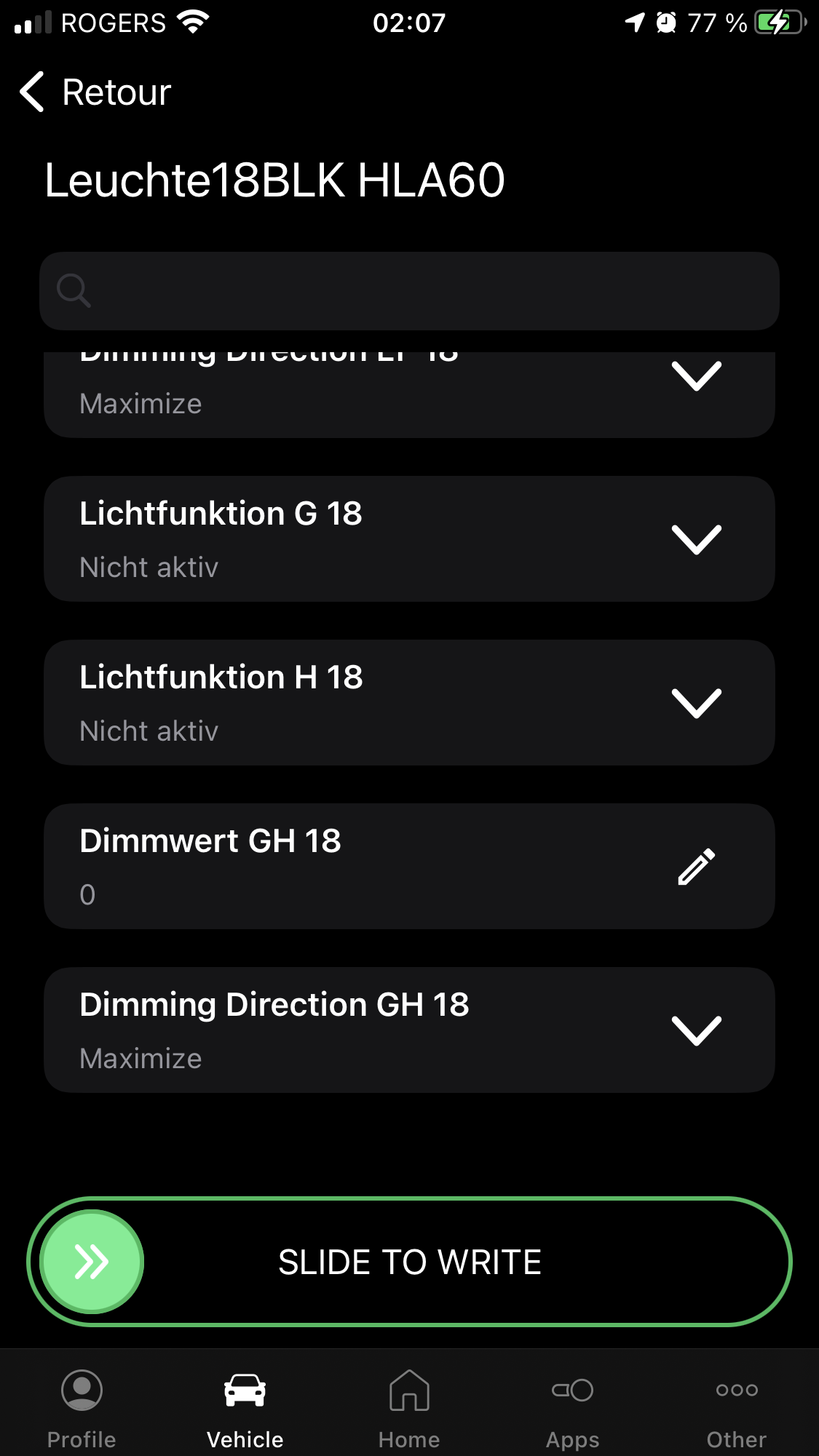Image resolution: width=819 pixels, height=1456 pixels.
Task: Open the Dimming Direction GH 18 dropdown
Action: 696,1030
